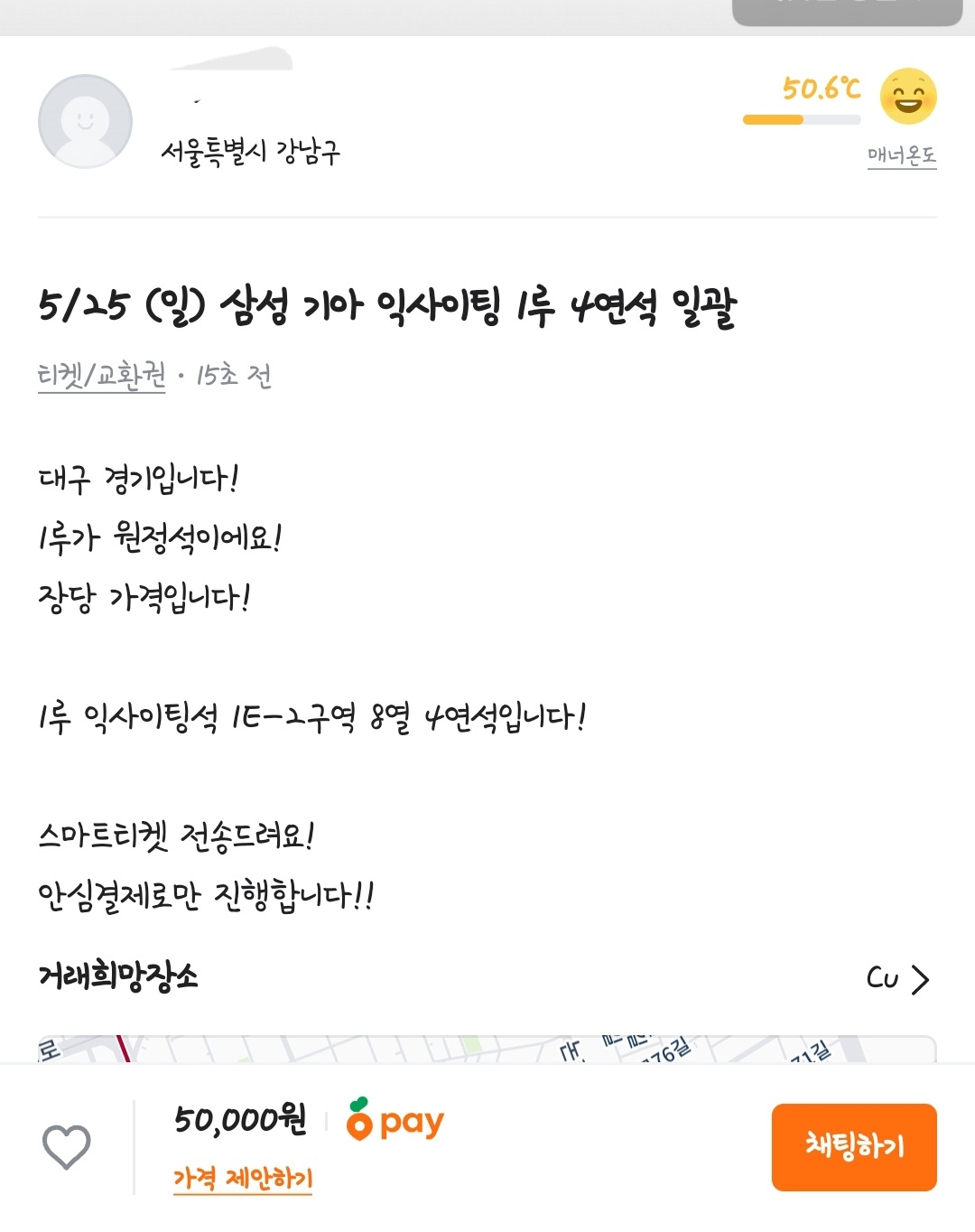Screen dimensions: 975x1232
Task: Start a chat with 채팅하기
Action: (x=853, y=1147)
